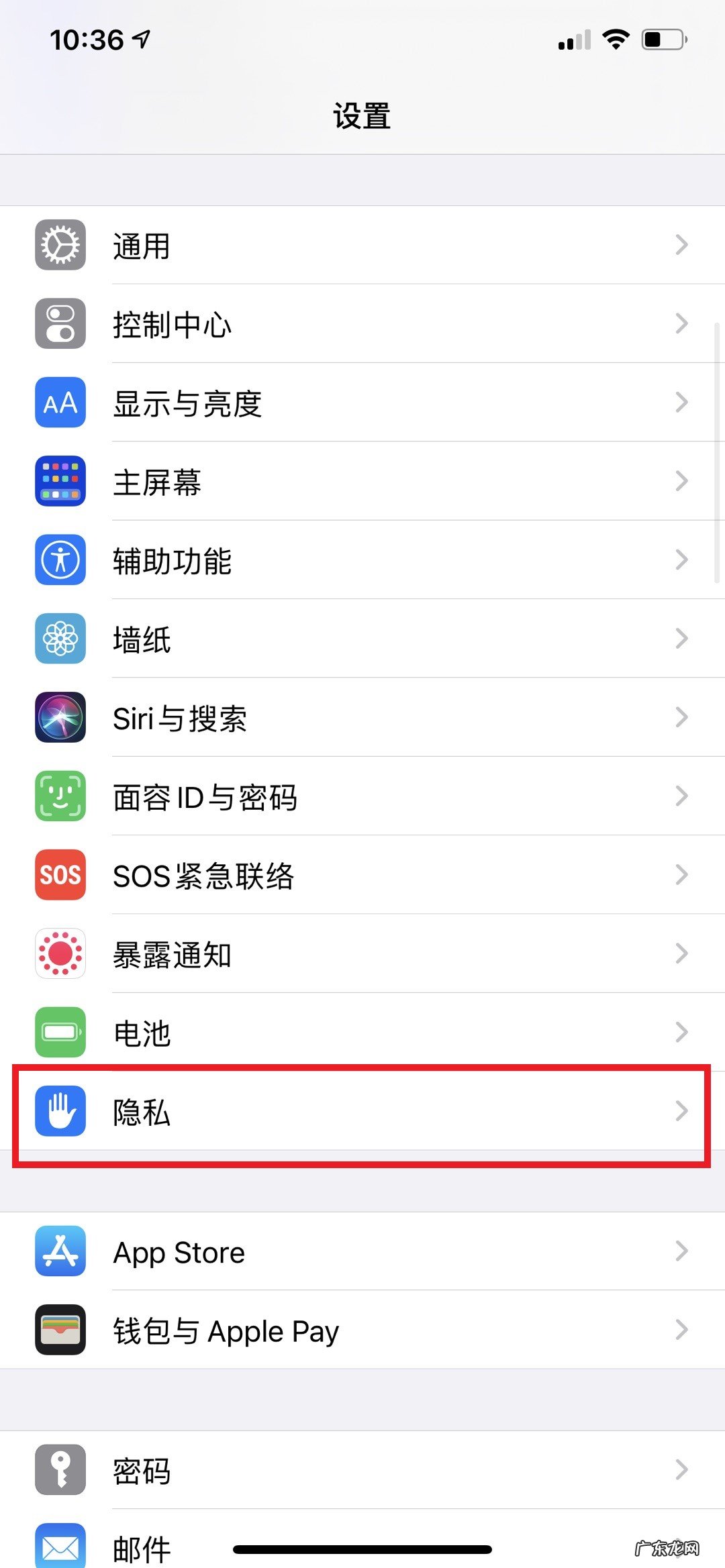The width and height of the screenshot is (725, 1568).
Task: Open 电池 battery settings
Action: click(x=362, y=1033)
